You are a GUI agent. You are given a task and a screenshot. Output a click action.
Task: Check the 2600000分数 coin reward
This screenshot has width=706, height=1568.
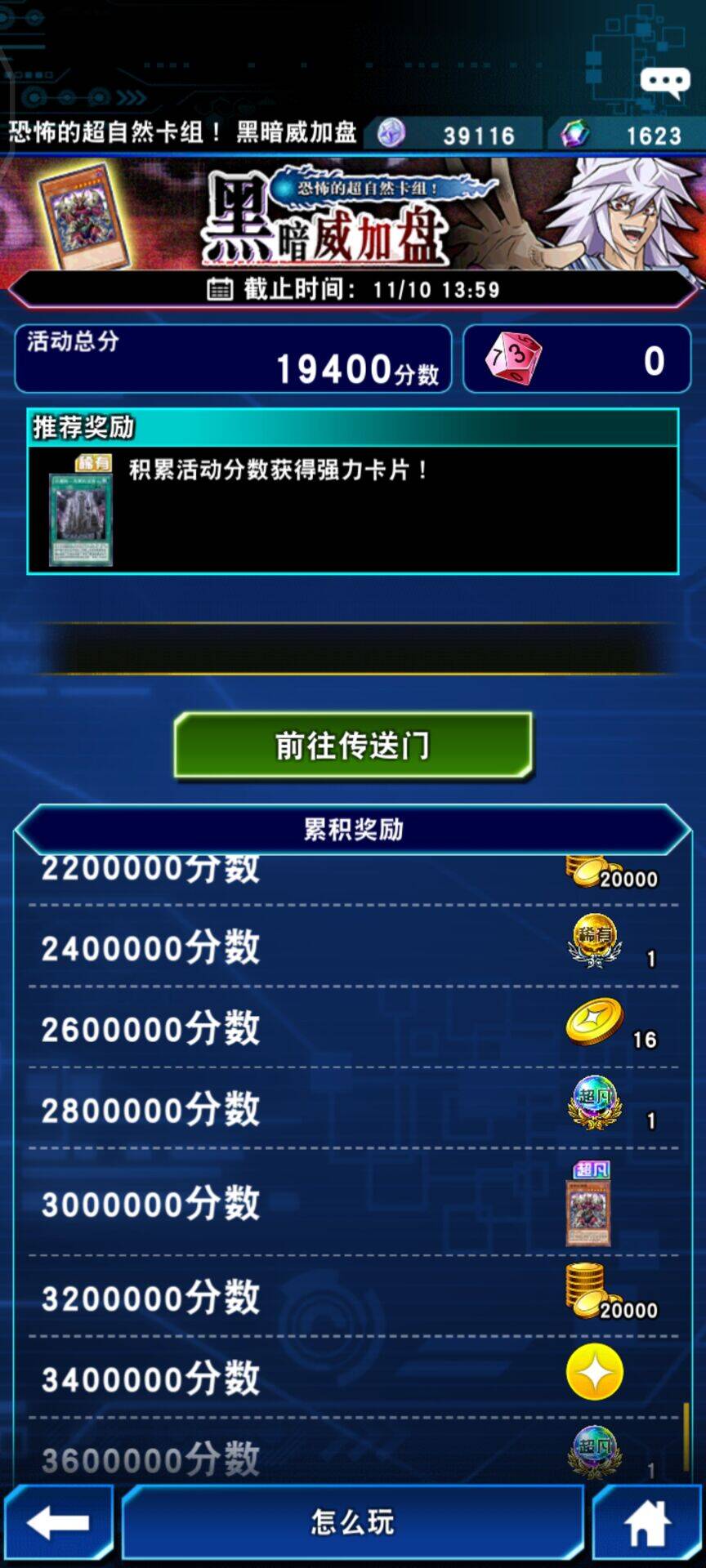click(595, 1022)
